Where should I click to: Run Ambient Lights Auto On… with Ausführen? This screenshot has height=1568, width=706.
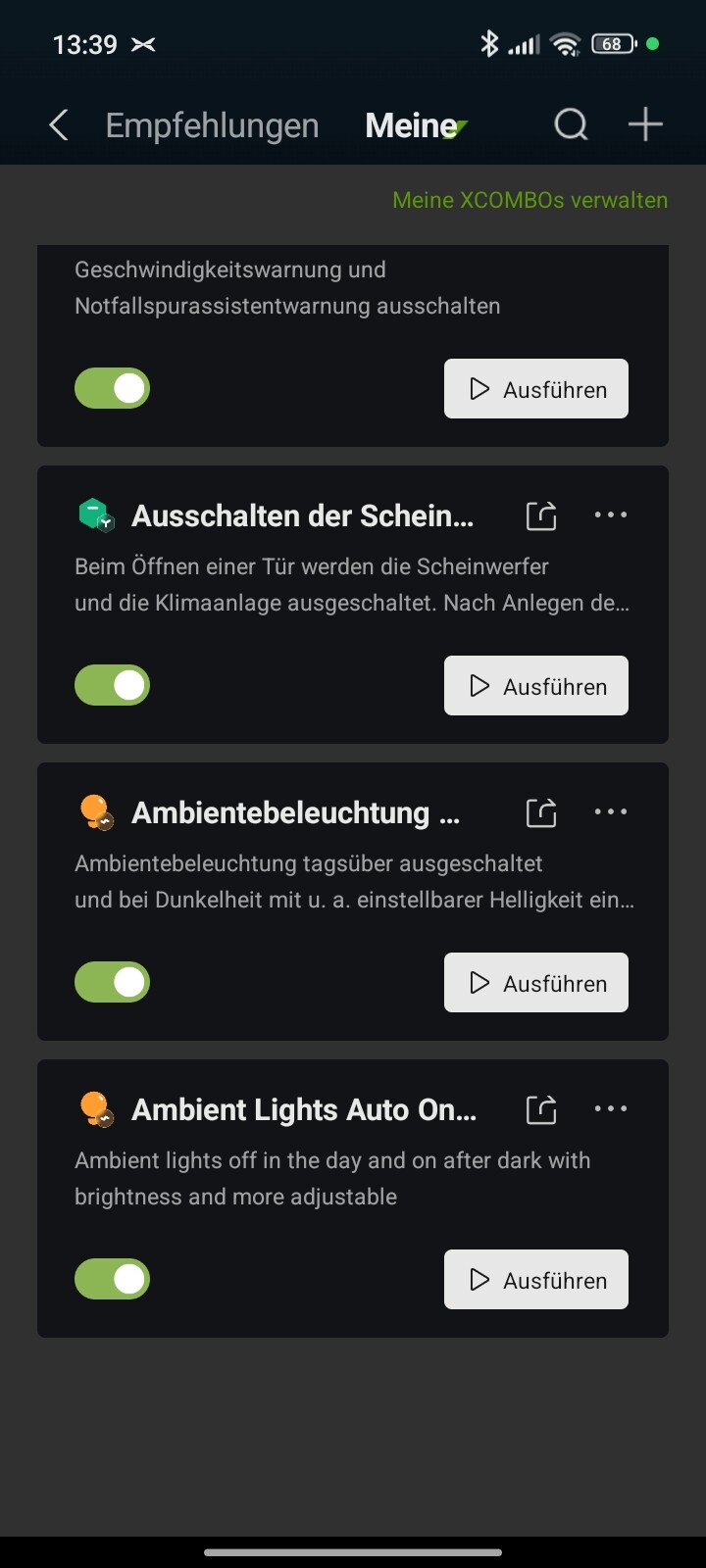coord(536,1280)
